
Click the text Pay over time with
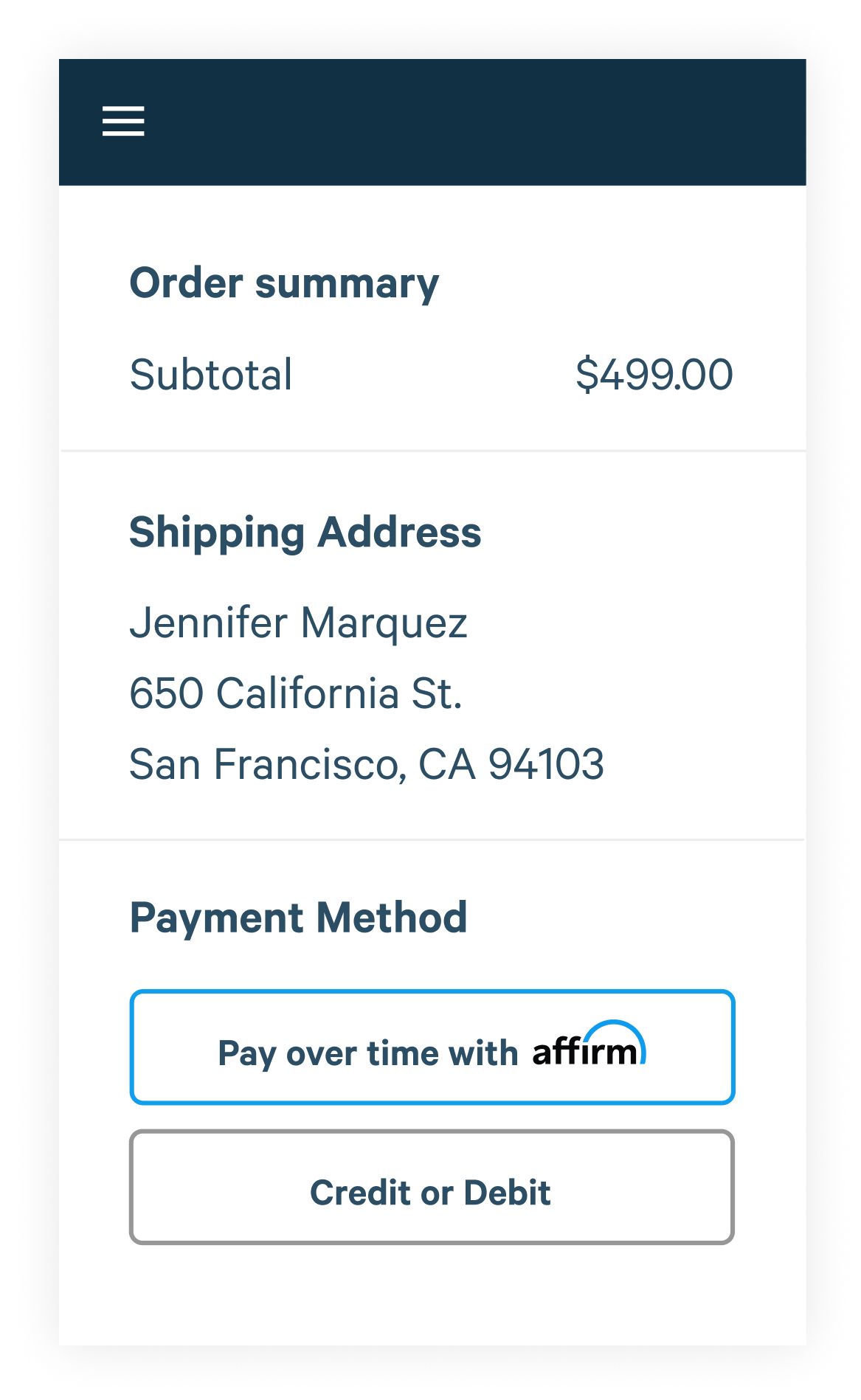[369, 1052]
